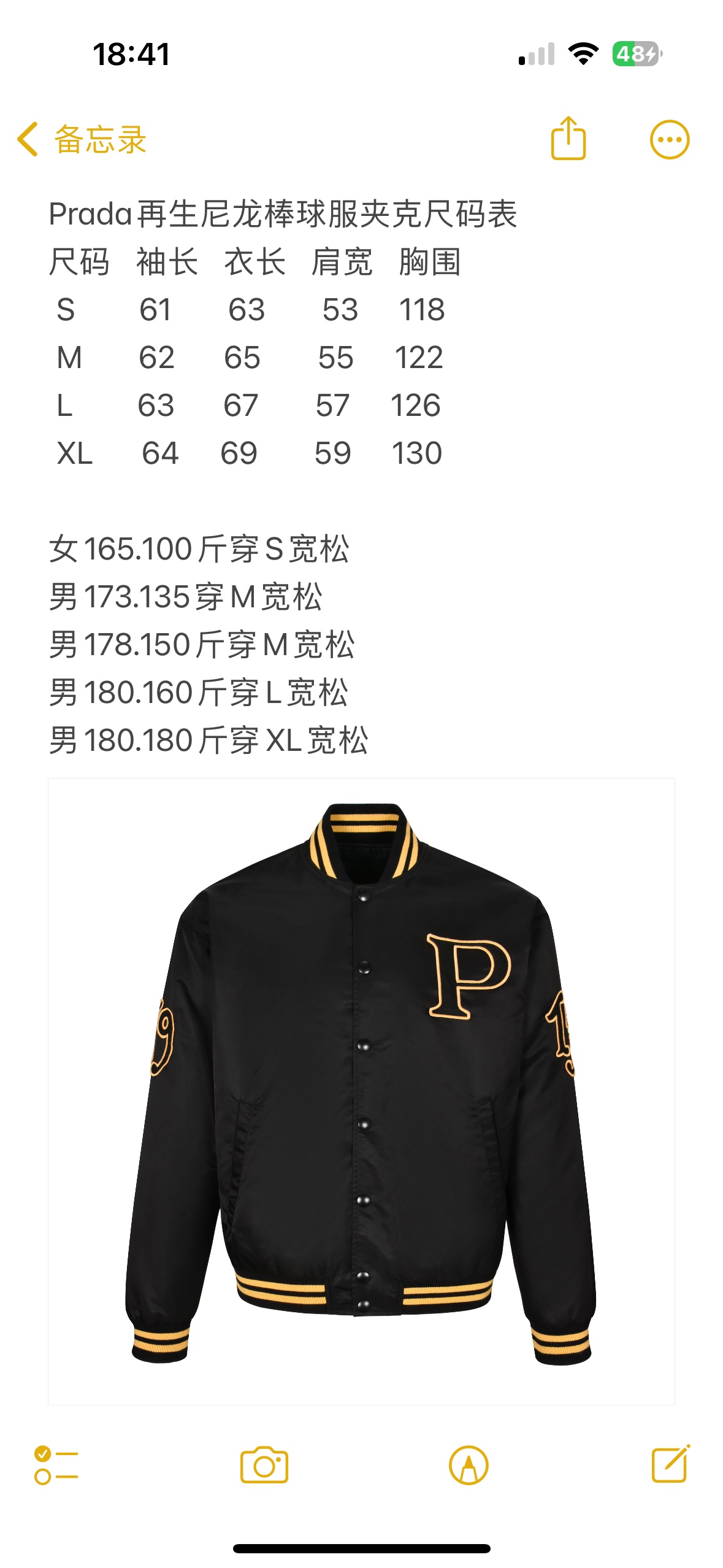Add a checklist to the note

click(56, 1466)
